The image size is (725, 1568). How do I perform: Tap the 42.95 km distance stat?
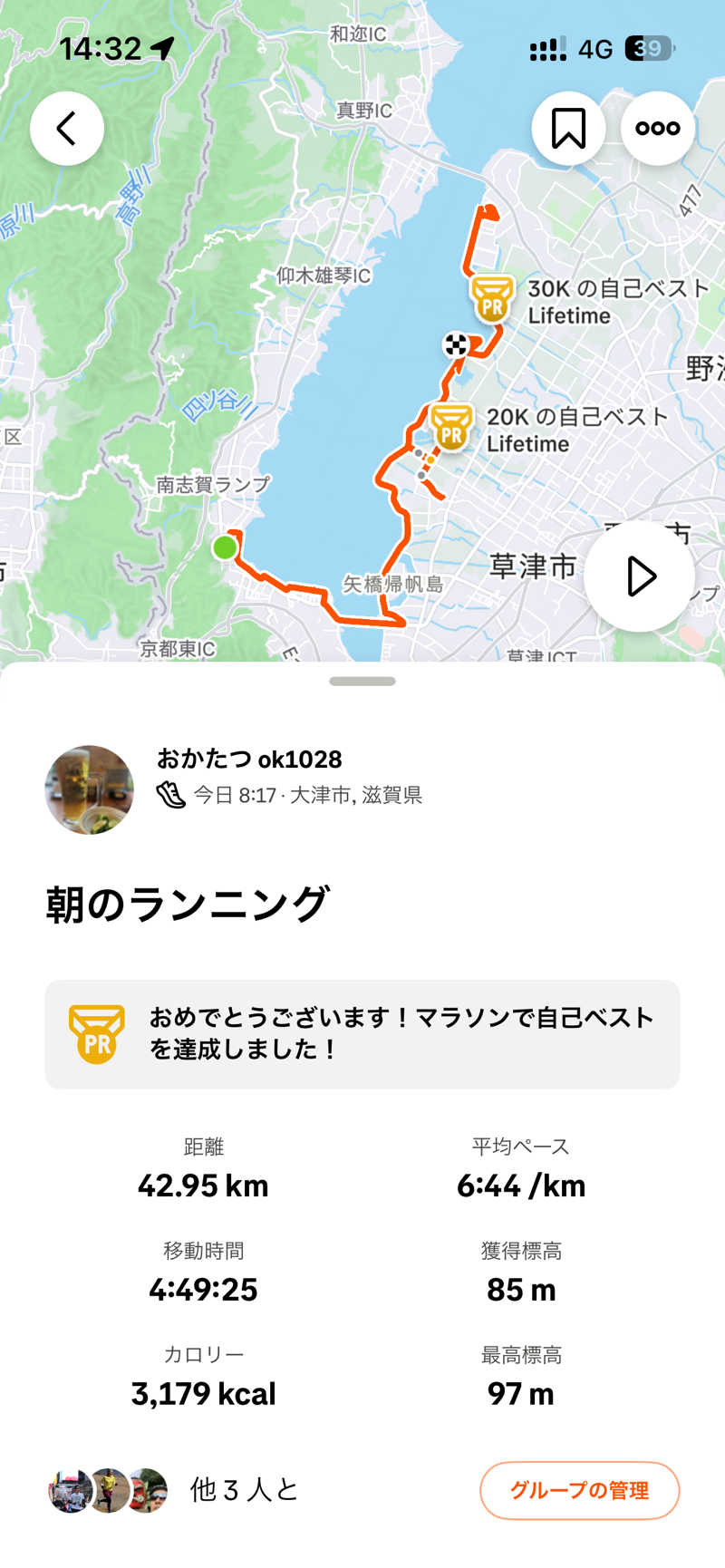tap(204, 1184)
